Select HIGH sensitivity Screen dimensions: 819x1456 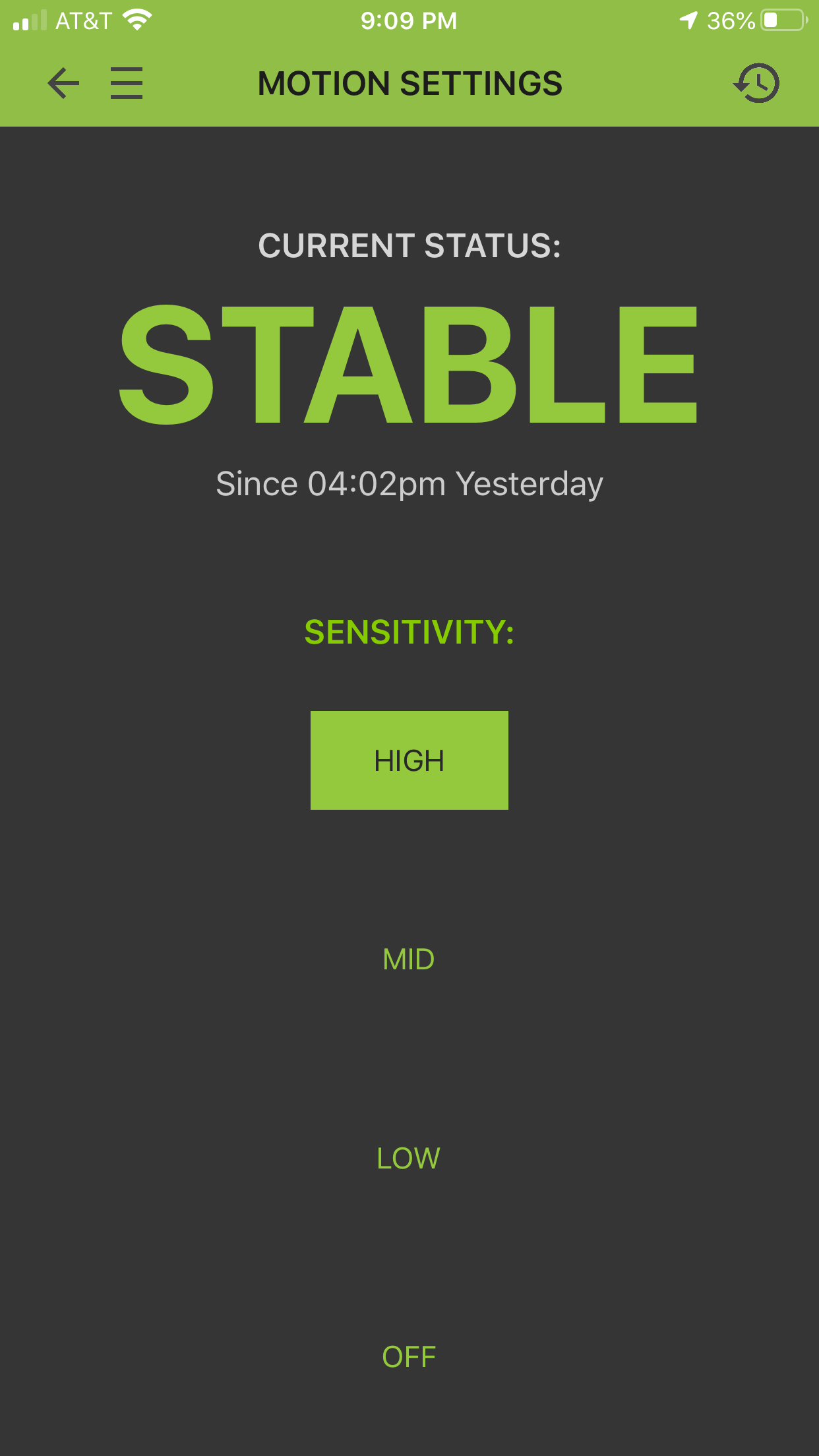click(x=409, y=760)
